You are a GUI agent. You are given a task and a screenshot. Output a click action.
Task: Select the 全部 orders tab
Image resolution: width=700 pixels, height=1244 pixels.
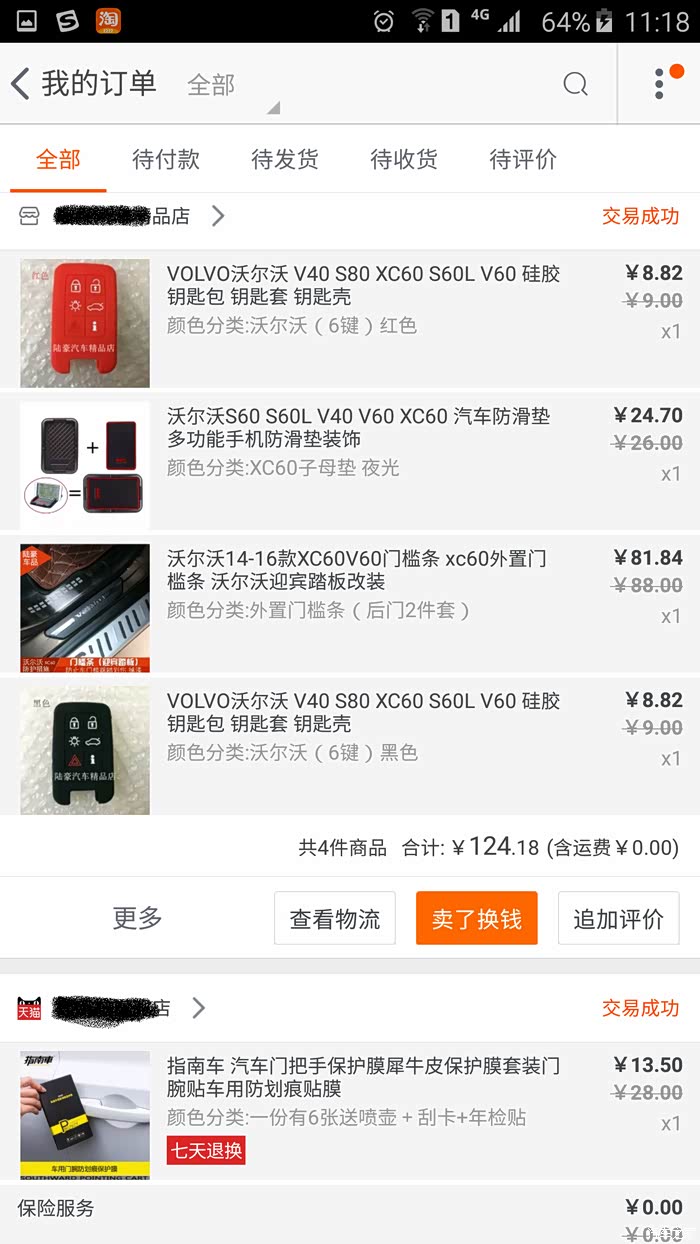[58, 159]
